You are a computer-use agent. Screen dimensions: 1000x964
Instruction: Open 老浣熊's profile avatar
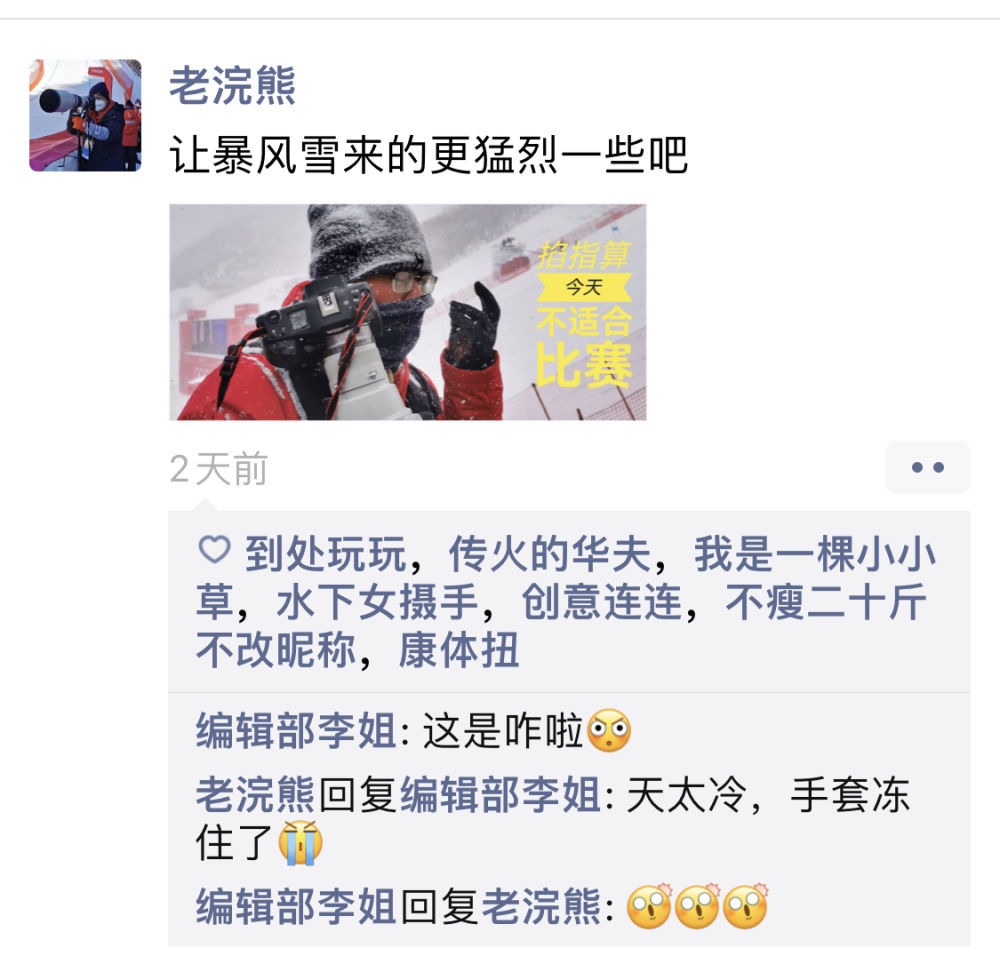(x=85, y=115)
